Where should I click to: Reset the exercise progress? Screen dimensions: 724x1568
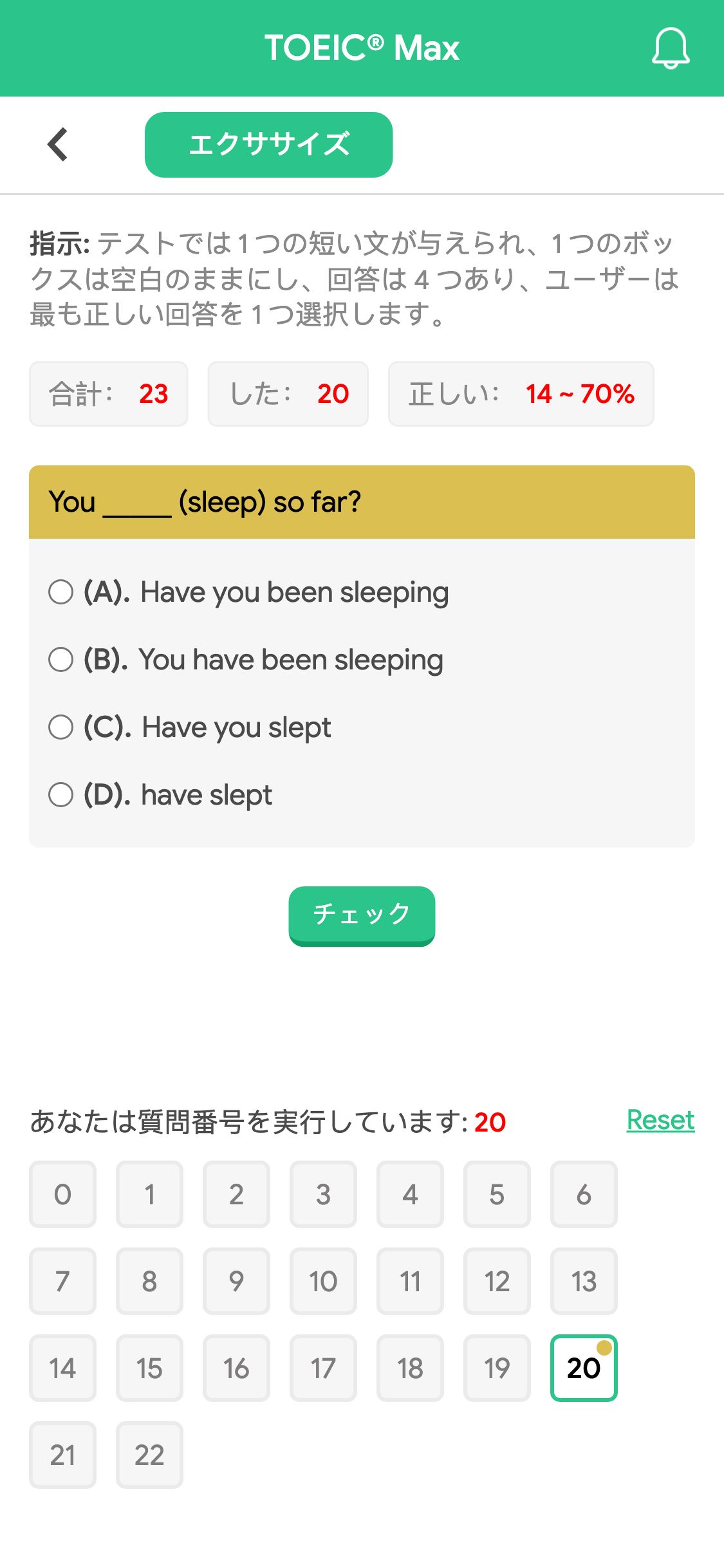coord(660,1121)
